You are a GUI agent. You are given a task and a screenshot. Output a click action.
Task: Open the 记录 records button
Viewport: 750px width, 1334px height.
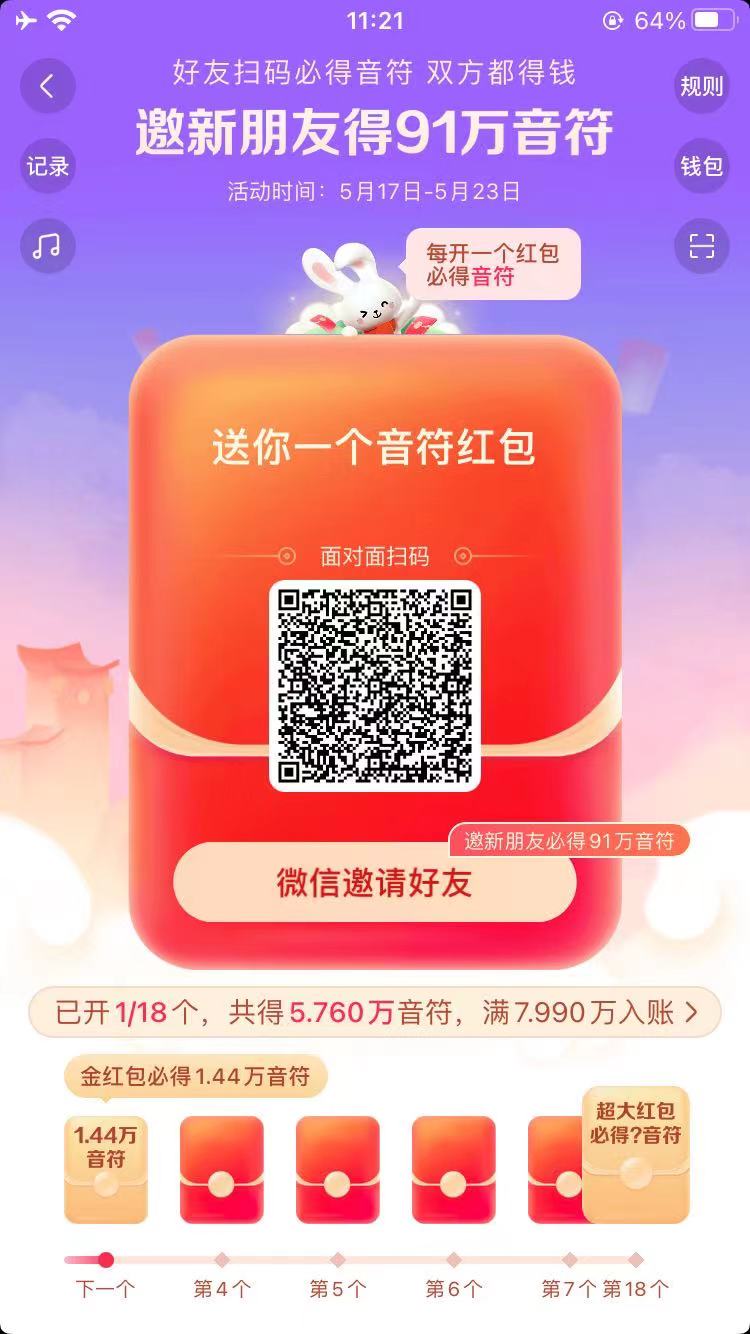(47, 166)
